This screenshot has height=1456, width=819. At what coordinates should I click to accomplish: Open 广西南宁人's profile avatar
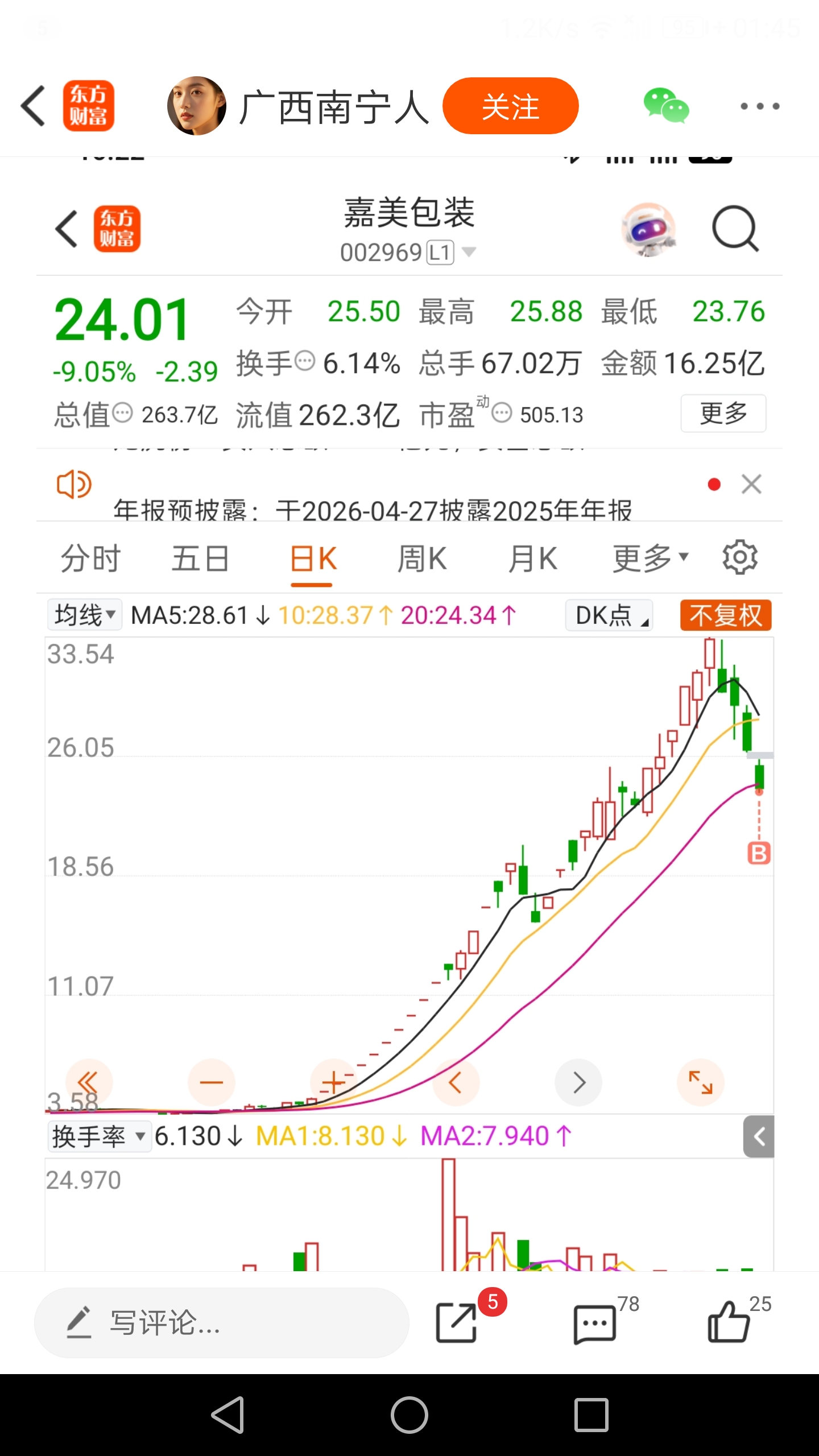coord(197,106)
